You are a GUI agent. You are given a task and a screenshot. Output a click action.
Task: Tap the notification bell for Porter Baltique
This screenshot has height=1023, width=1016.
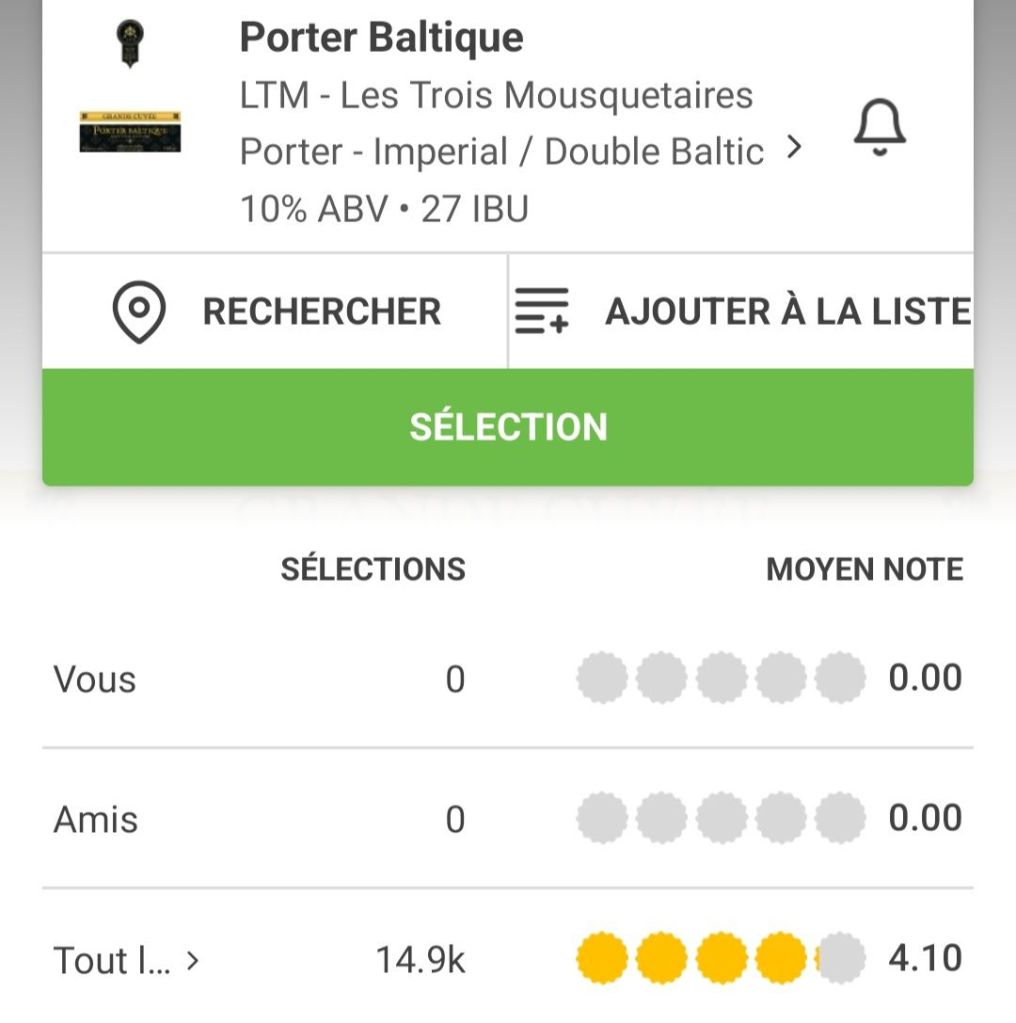click(x=879, y=130)
